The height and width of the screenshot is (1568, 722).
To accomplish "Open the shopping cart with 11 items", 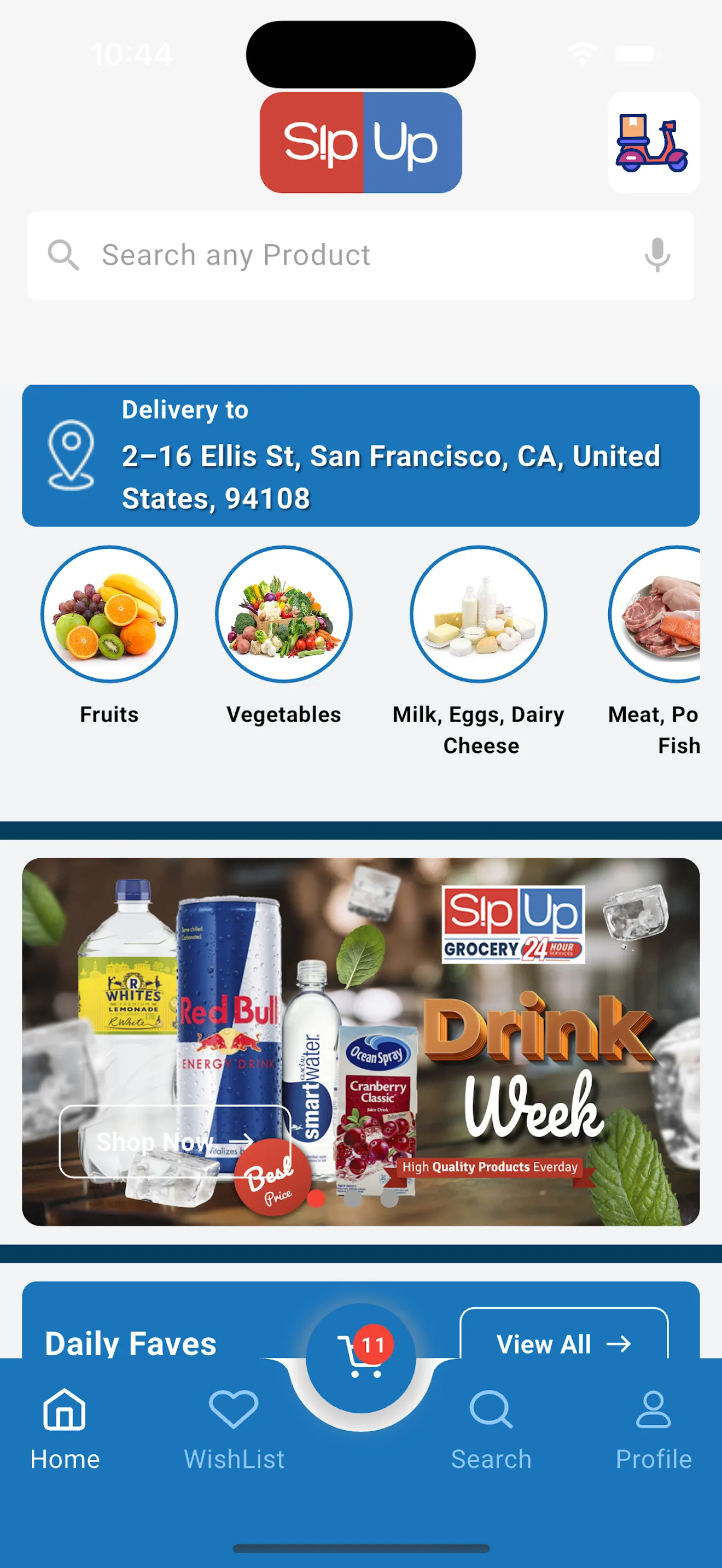I will [x=361, y=1358].
